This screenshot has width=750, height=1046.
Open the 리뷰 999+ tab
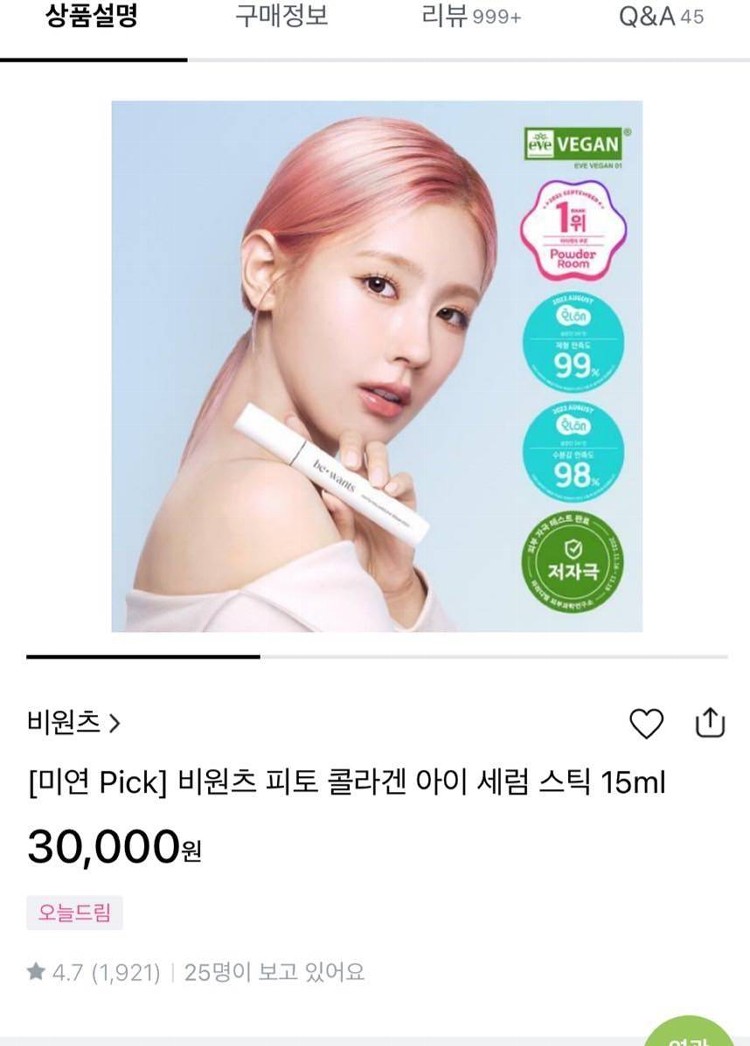coord(471,18)
